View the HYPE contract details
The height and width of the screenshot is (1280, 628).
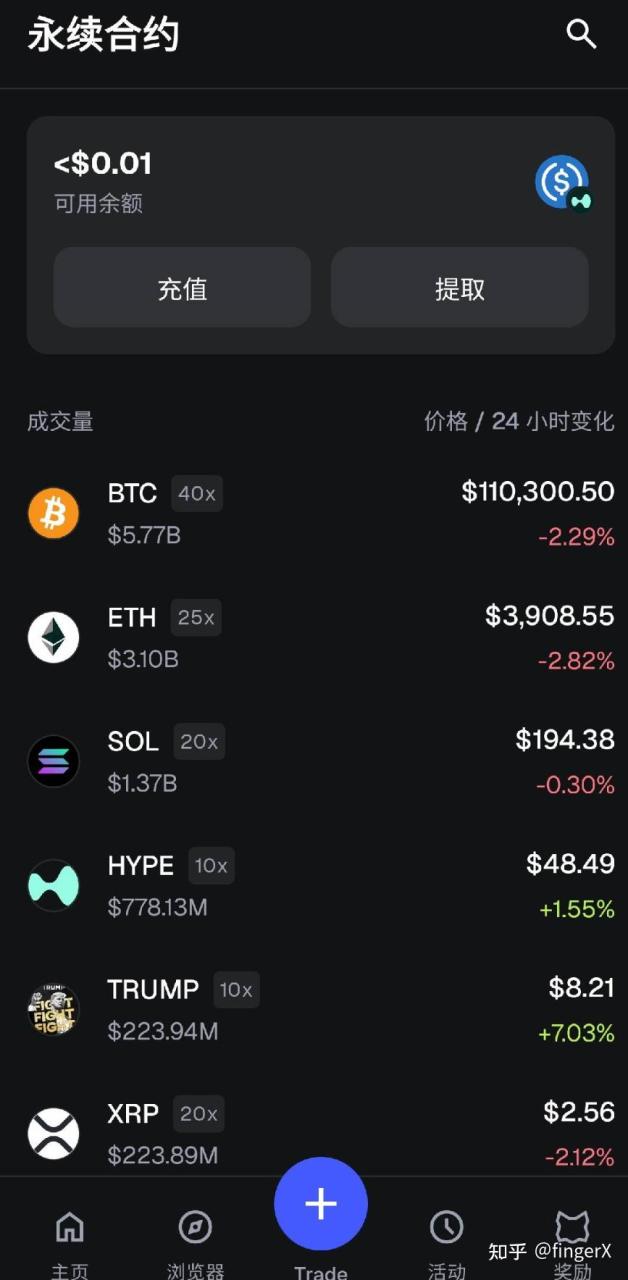pos(320,885)
